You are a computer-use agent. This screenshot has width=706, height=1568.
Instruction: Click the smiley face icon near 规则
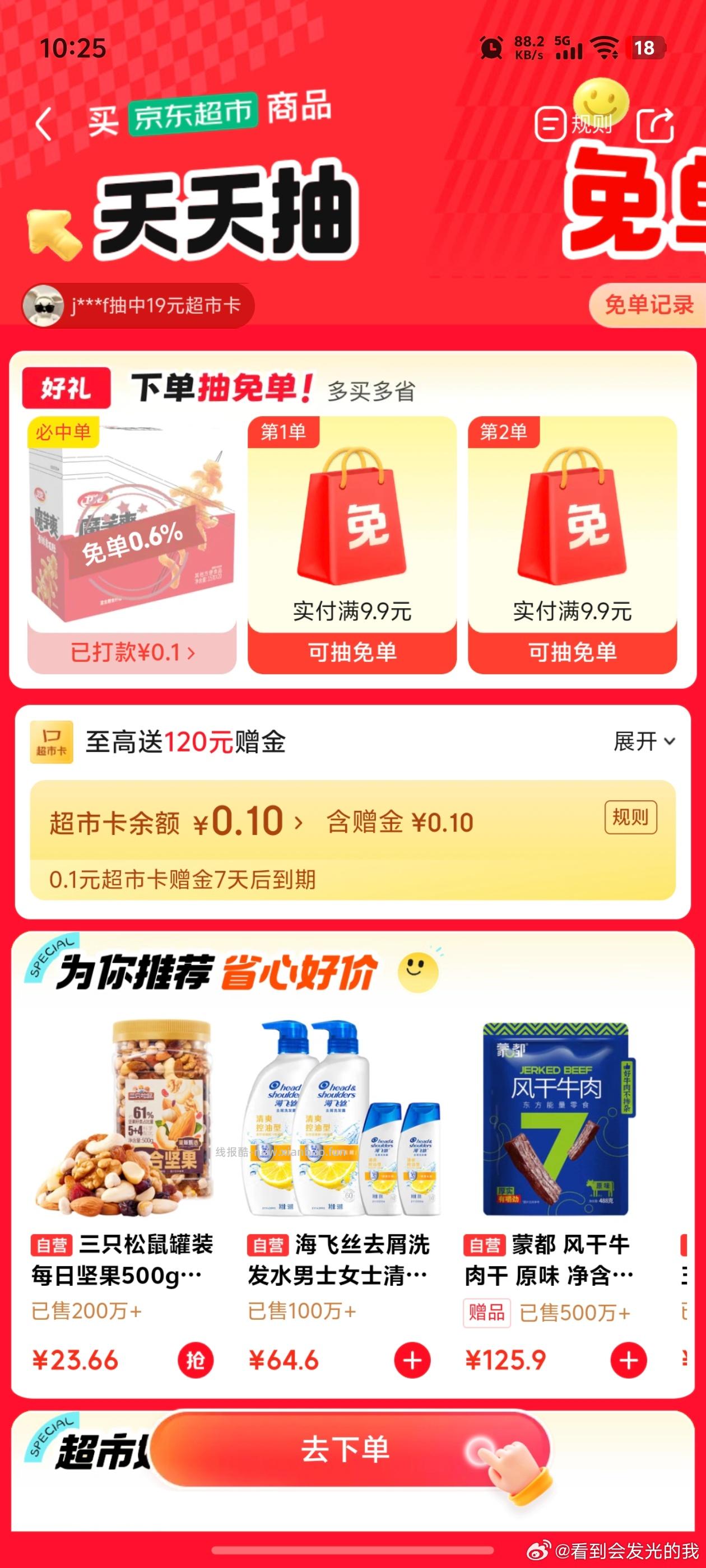pyautogui.click(x=600, y=103)
